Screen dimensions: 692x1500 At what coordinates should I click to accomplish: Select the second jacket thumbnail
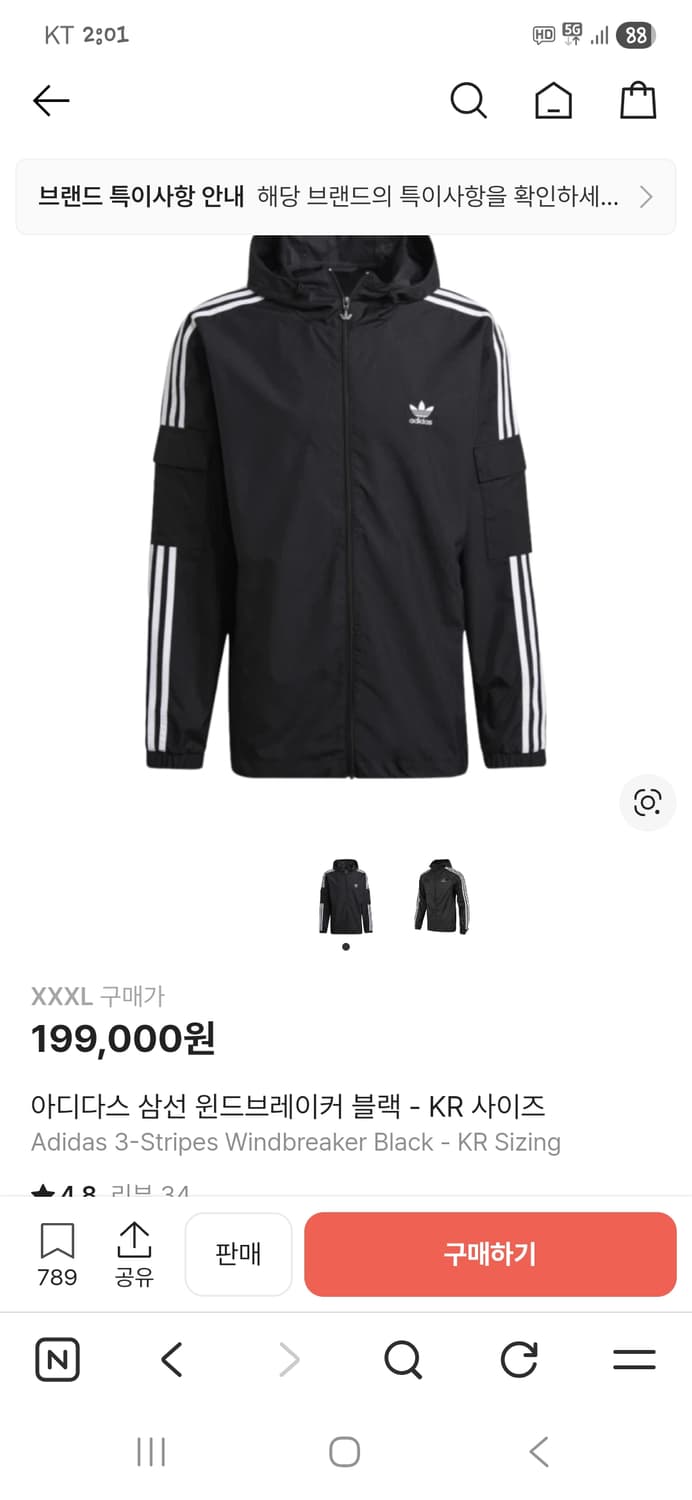(442, 896)
